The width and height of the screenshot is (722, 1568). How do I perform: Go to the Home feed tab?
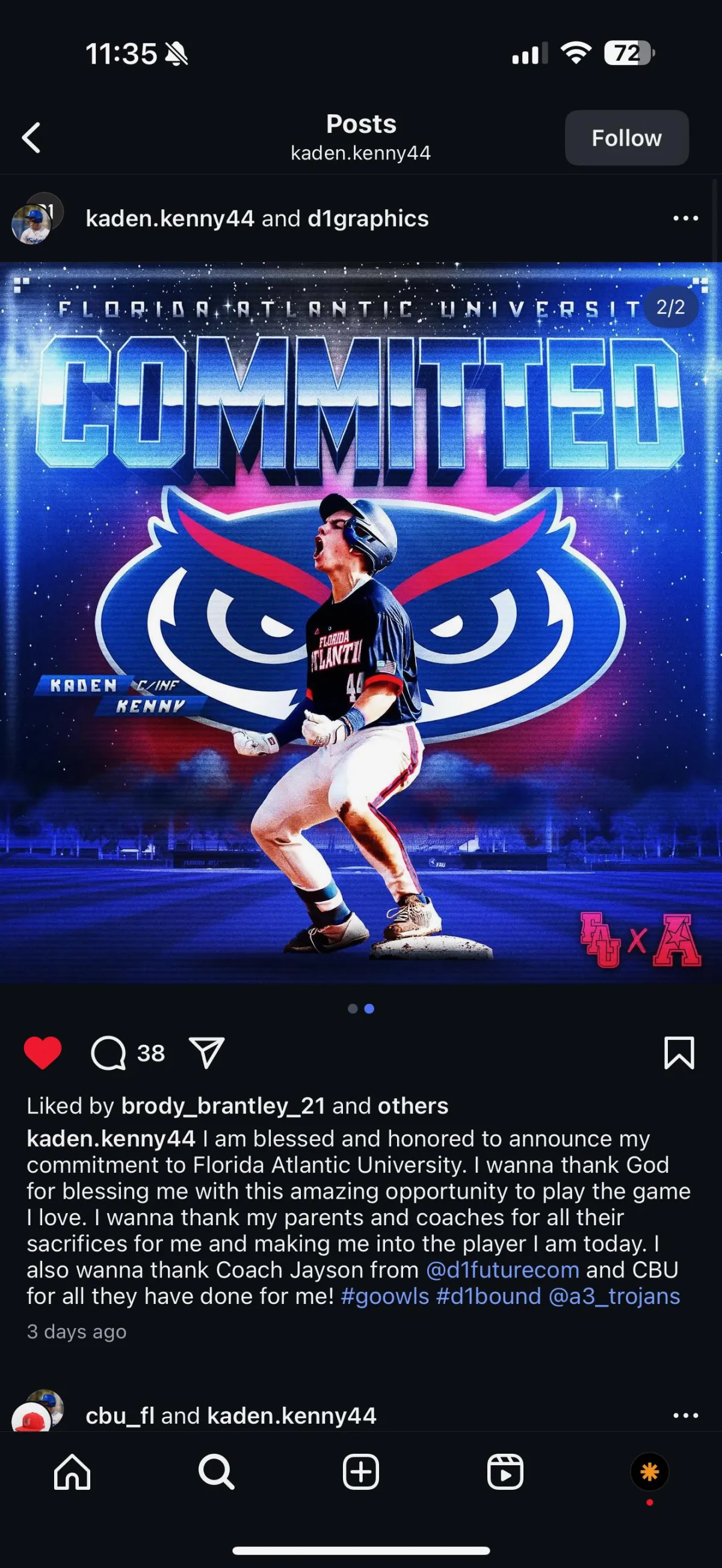click(72, 1472)
